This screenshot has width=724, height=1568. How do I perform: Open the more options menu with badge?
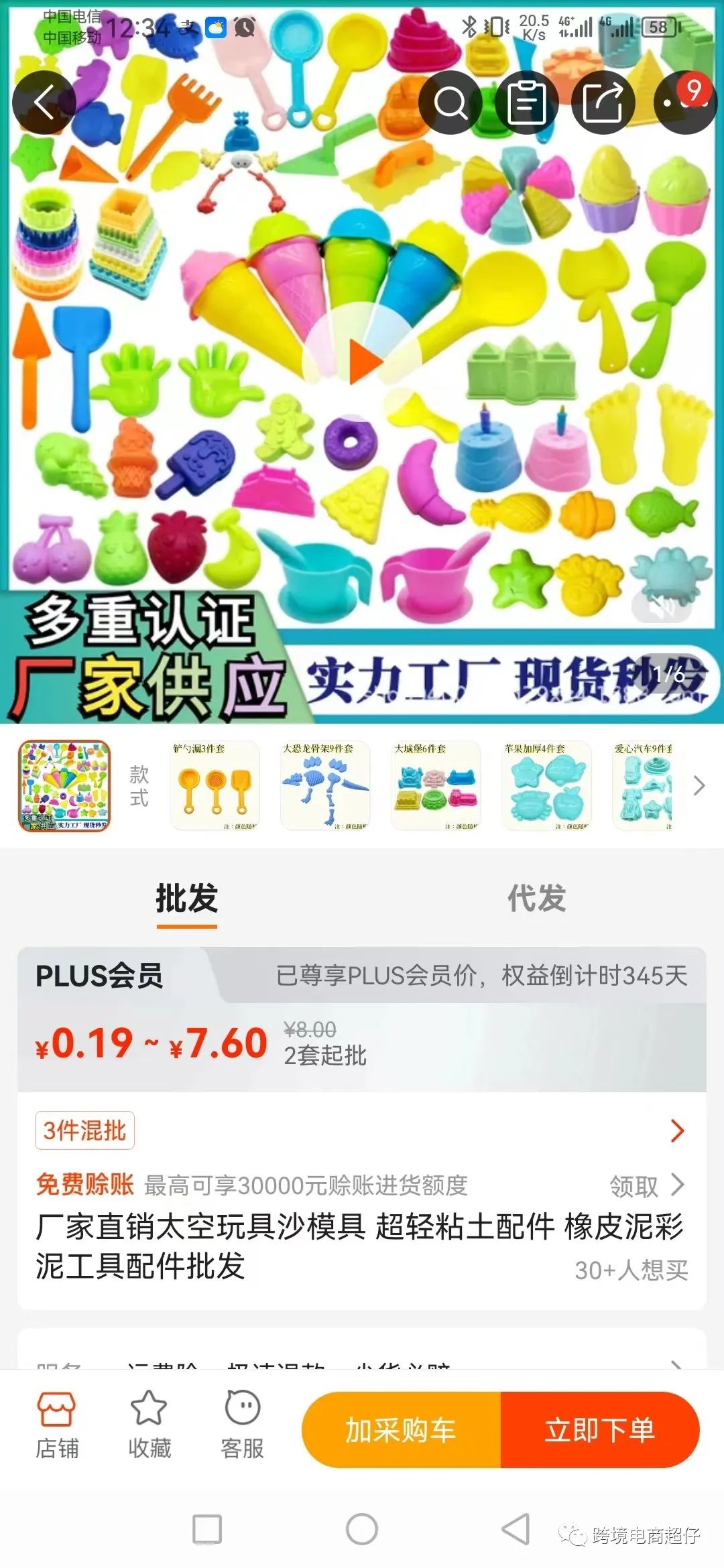point(684,103)
